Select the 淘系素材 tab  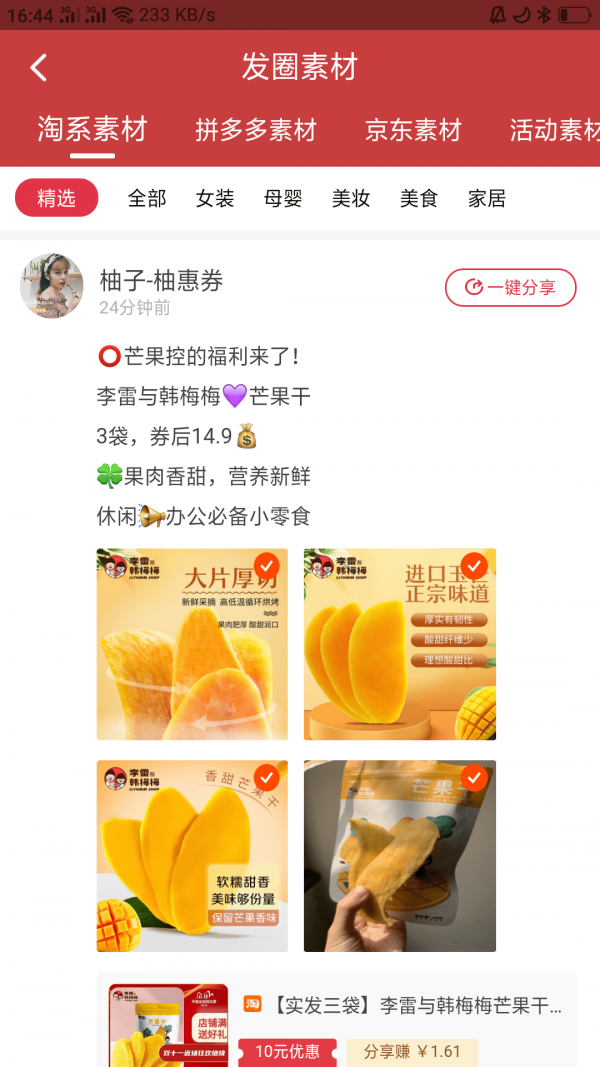pyautogui.click(x=92, y=129)
